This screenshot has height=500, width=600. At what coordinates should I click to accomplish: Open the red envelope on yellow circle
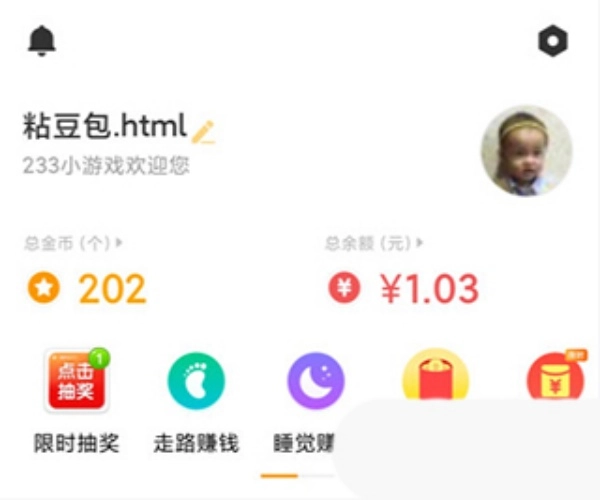(x=435, y=377)
